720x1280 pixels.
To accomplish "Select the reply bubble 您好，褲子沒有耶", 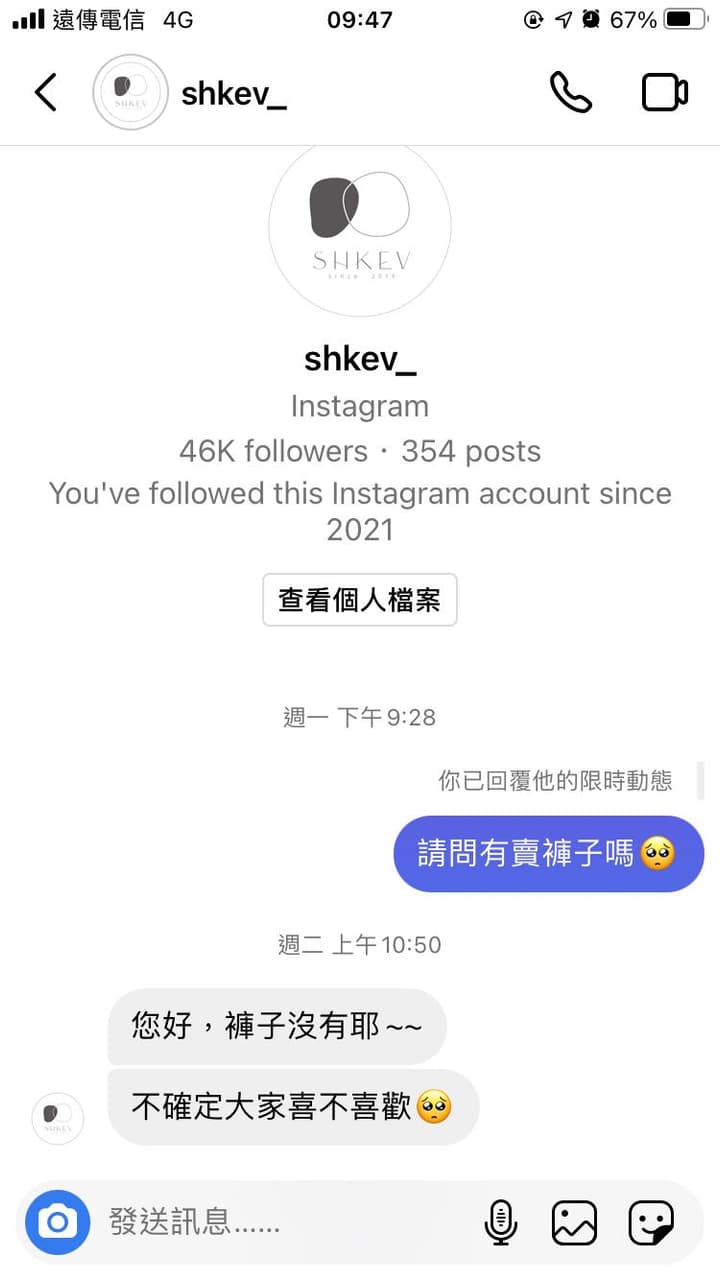I will 276,1026.
